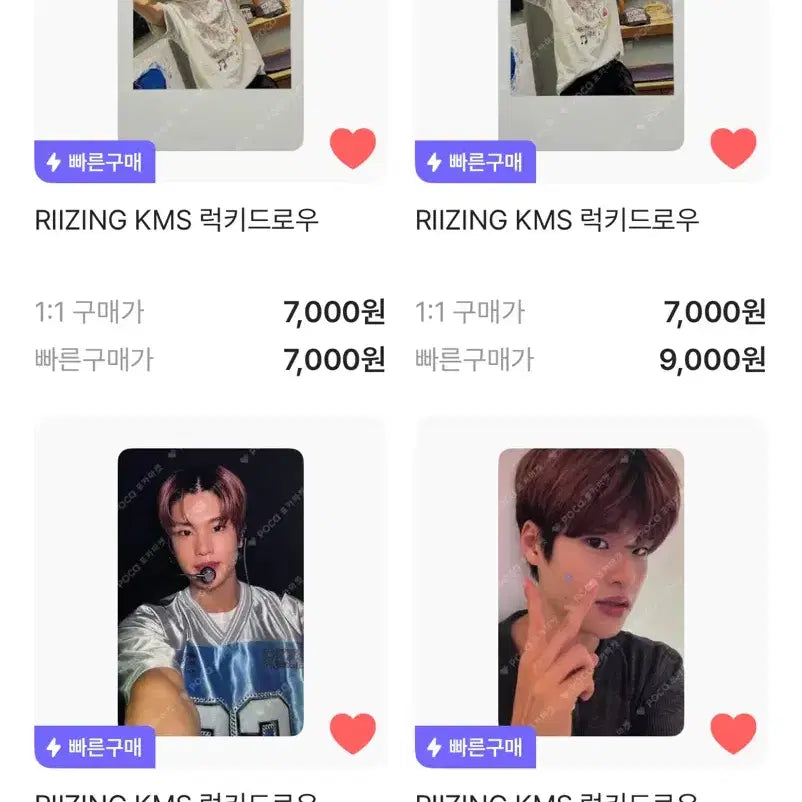Unlike the silver jersey photocard listing
Image resolution: width=802 pixels, height=802 pixels.
coord(353,733)
